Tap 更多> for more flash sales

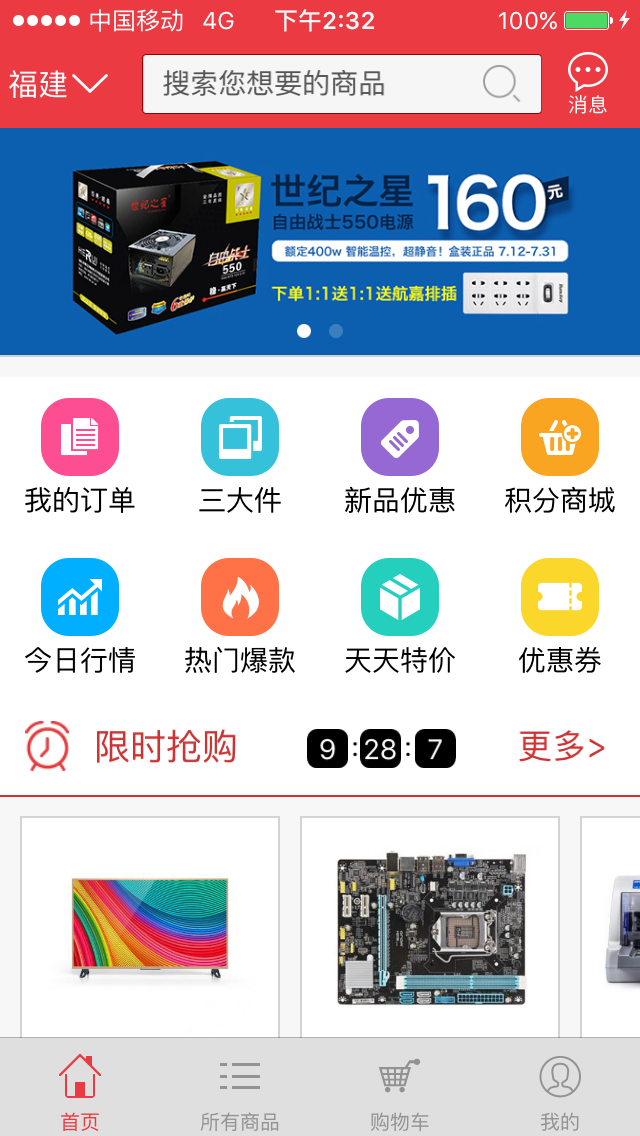pos(561,747)
